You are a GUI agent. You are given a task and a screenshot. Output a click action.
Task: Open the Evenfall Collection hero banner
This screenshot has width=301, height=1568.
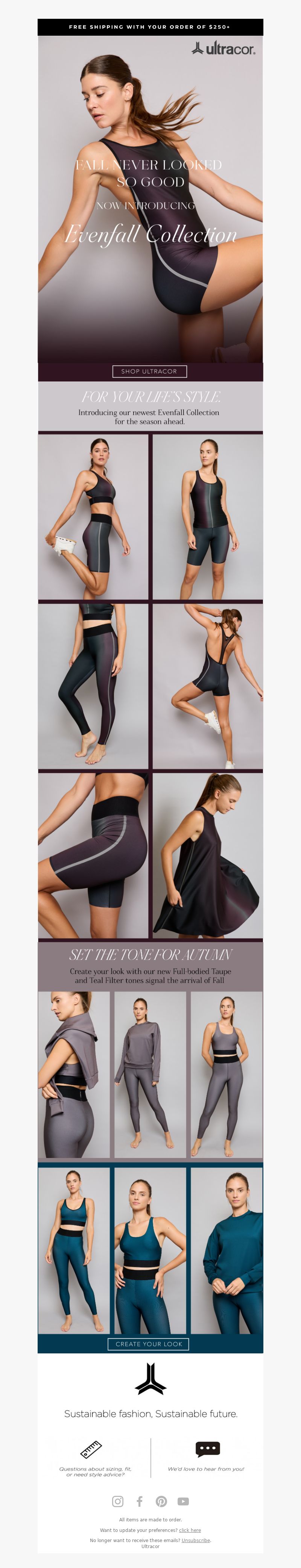(150, 201)
